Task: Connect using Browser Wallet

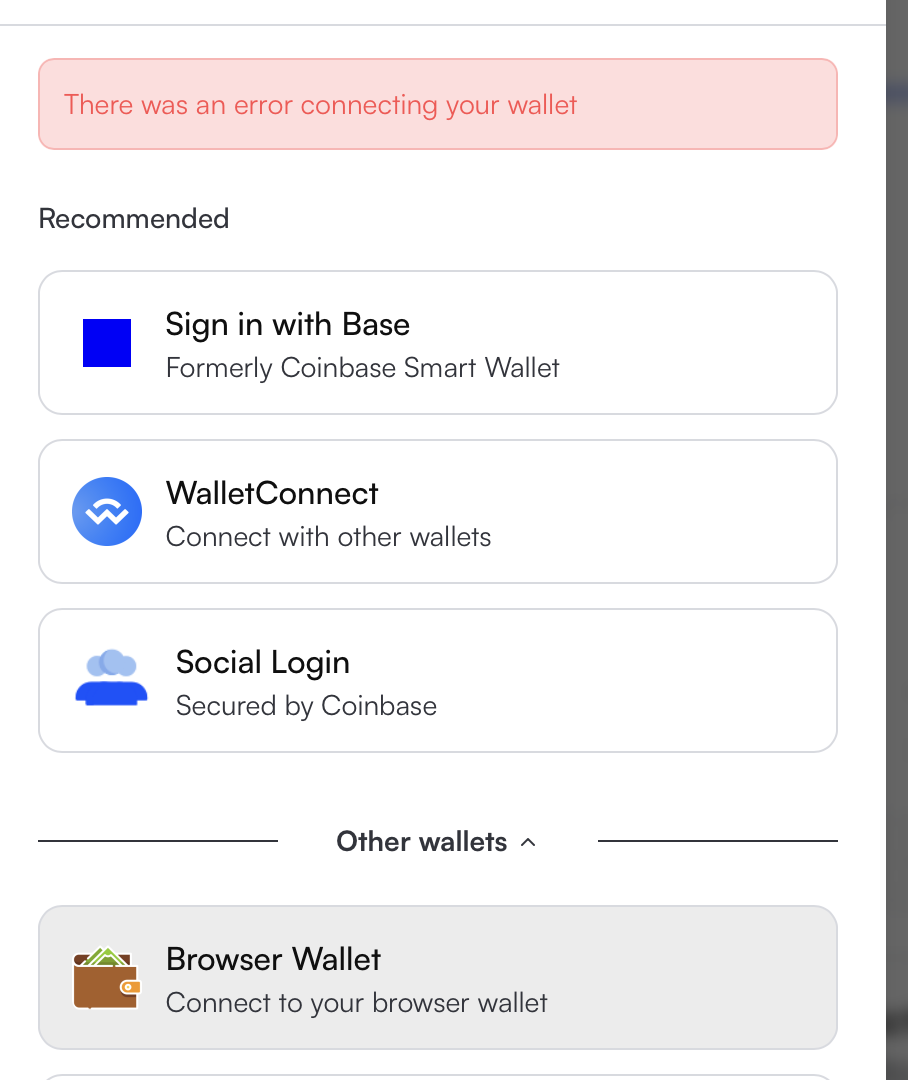Action: pyautogui.click(x=437, y=977)
